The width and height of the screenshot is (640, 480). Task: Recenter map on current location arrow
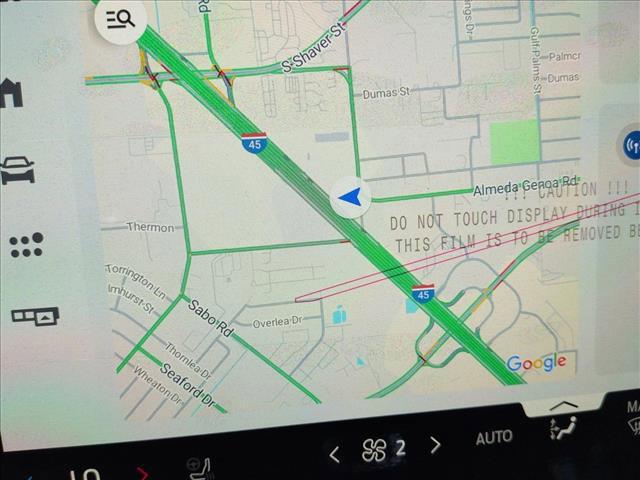pos(349,197)
